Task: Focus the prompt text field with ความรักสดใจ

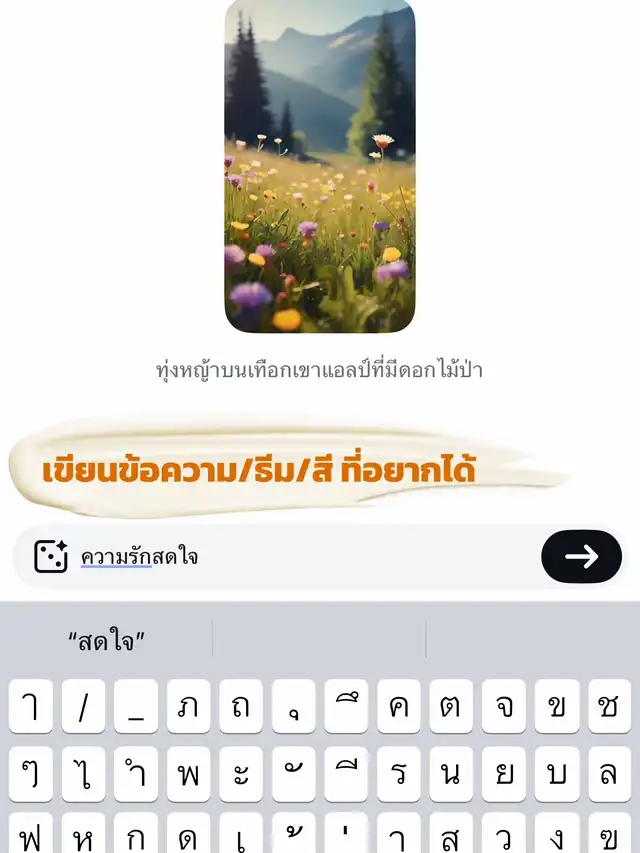Action: tap(300, 556)
